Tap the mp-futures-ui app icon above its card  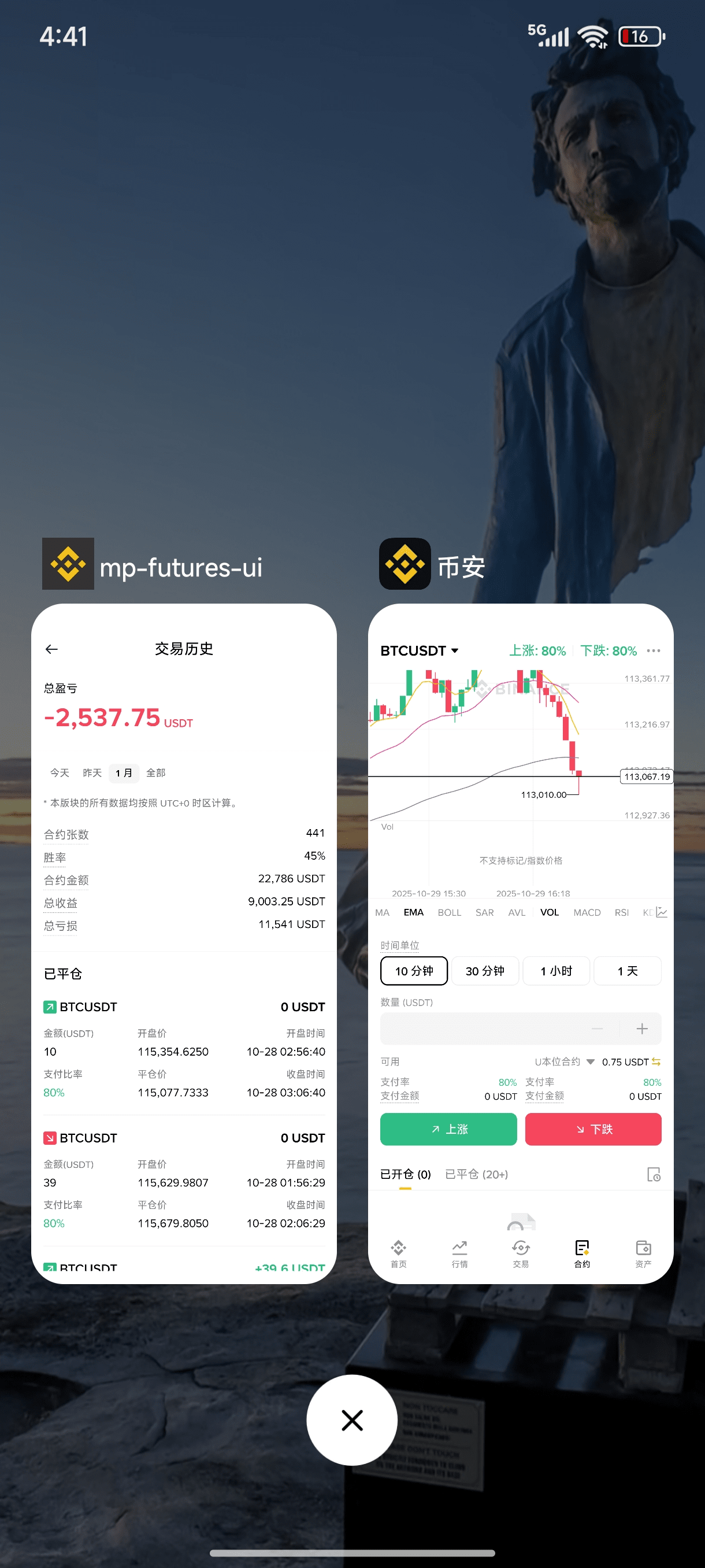click(68, 564)
